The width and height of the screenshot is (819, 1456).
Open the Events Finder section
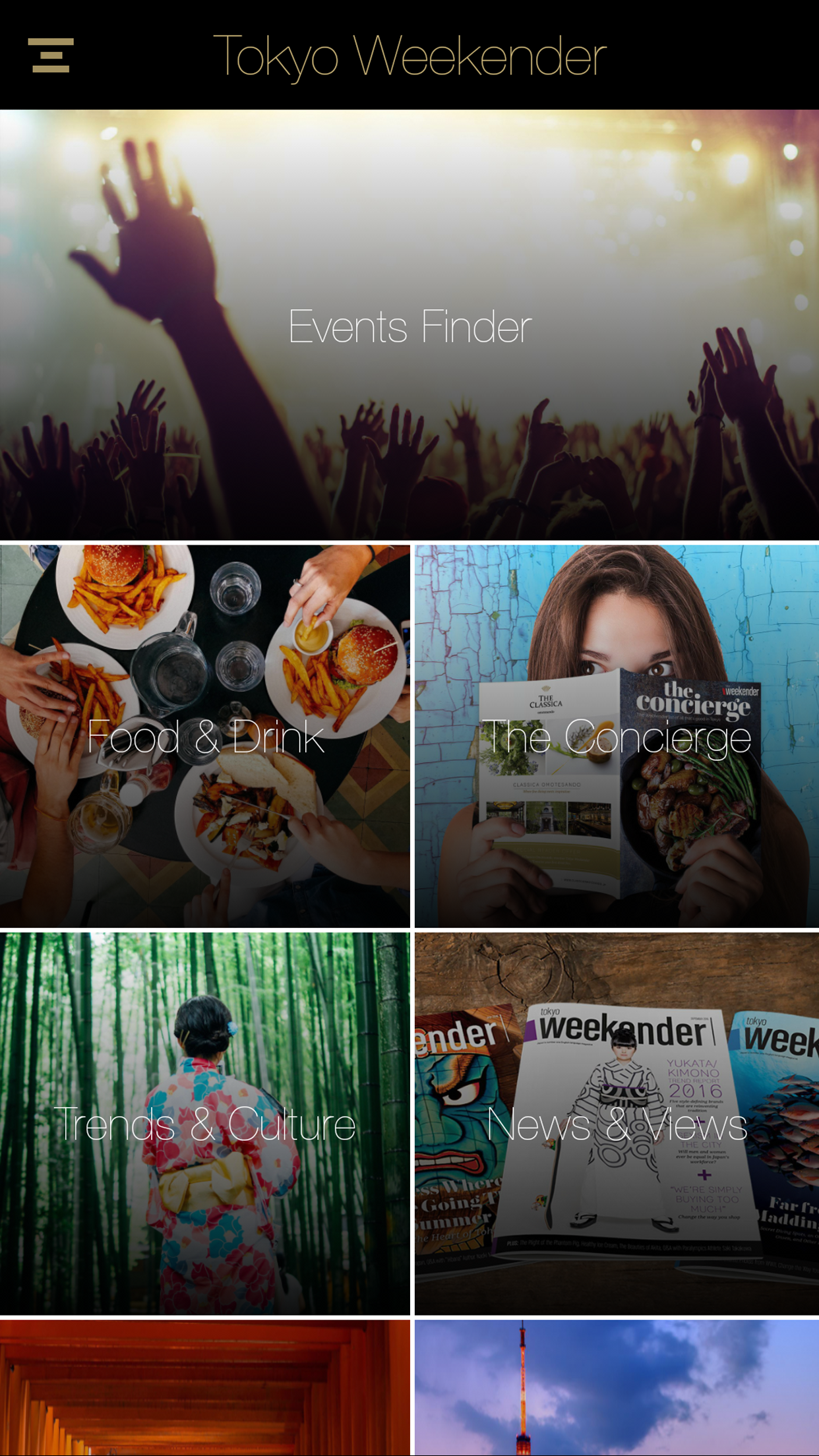[409, 326]
